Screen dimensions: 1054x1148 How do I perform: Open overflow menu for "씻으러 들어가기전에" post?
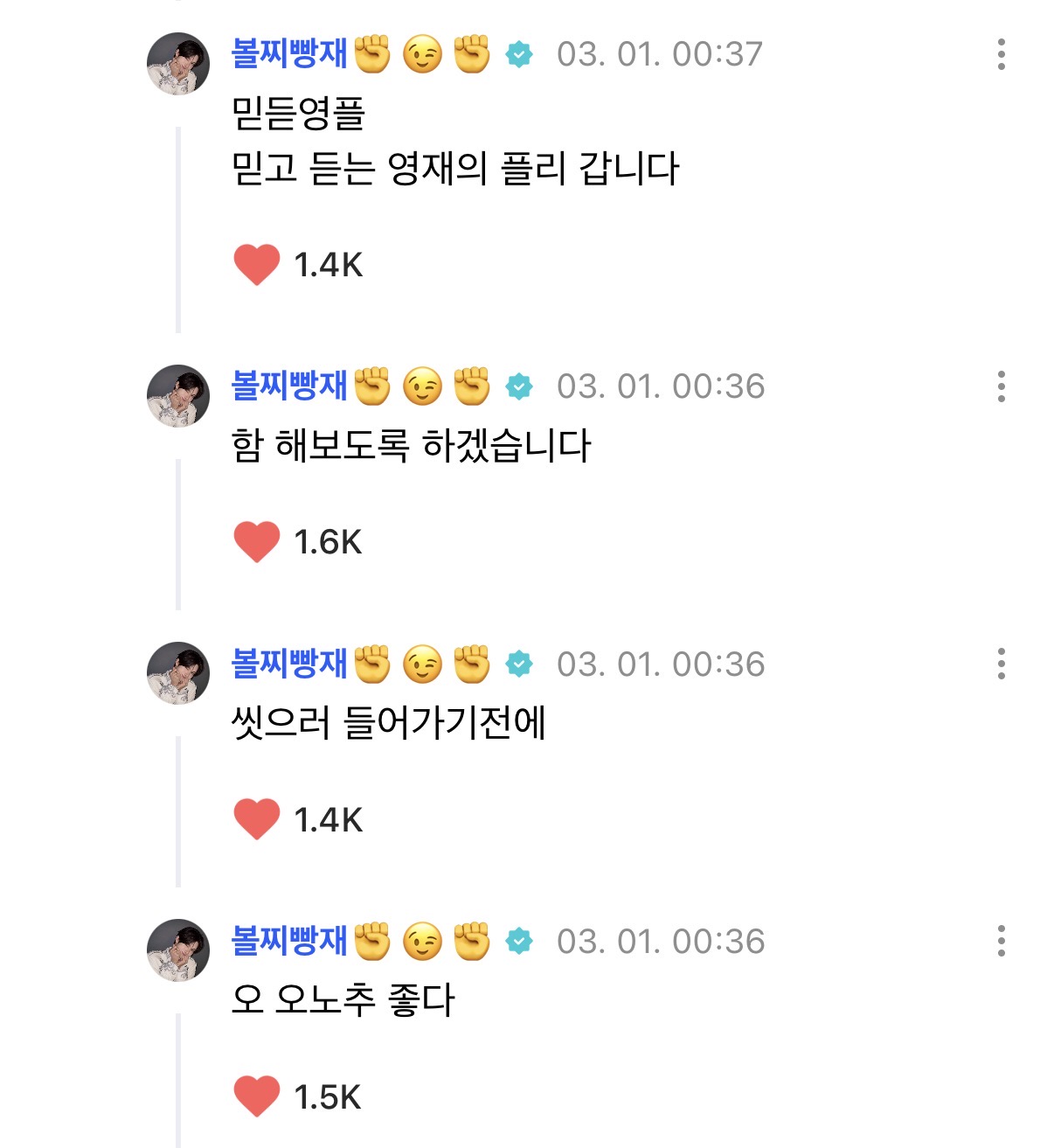click(x=1002, y=664)
